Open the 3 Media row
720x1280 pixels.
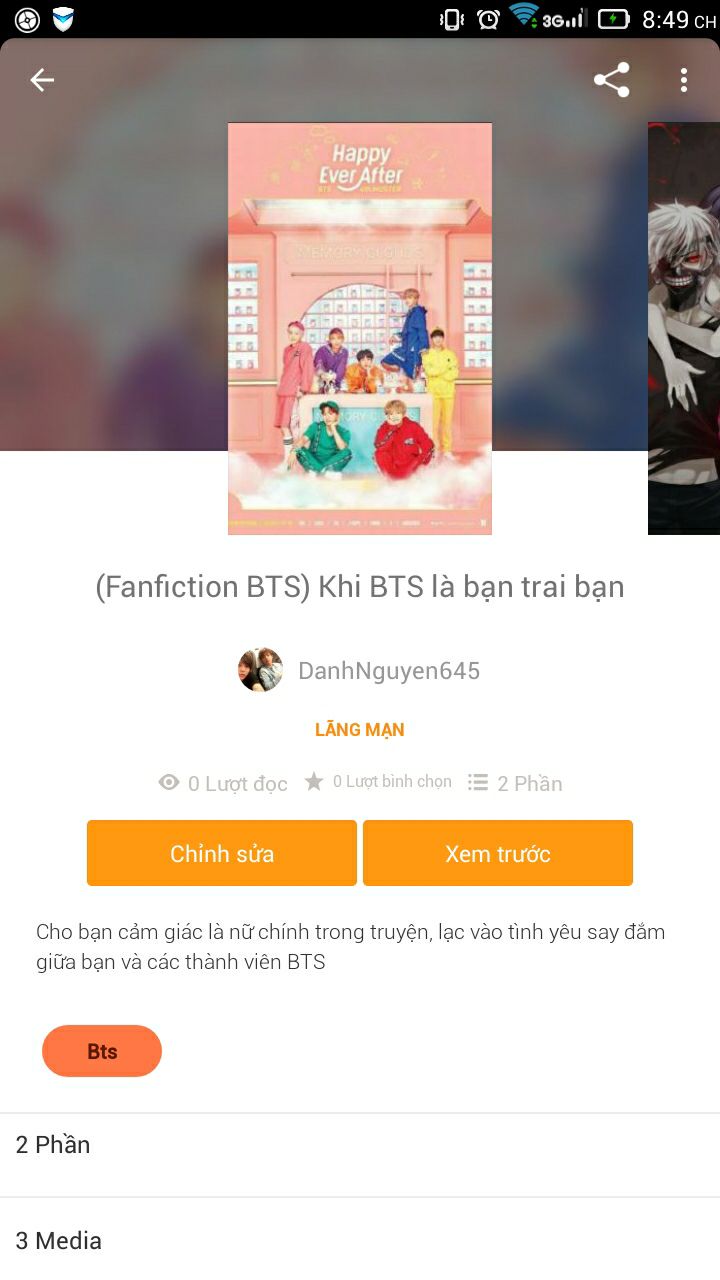point(360,1240)
